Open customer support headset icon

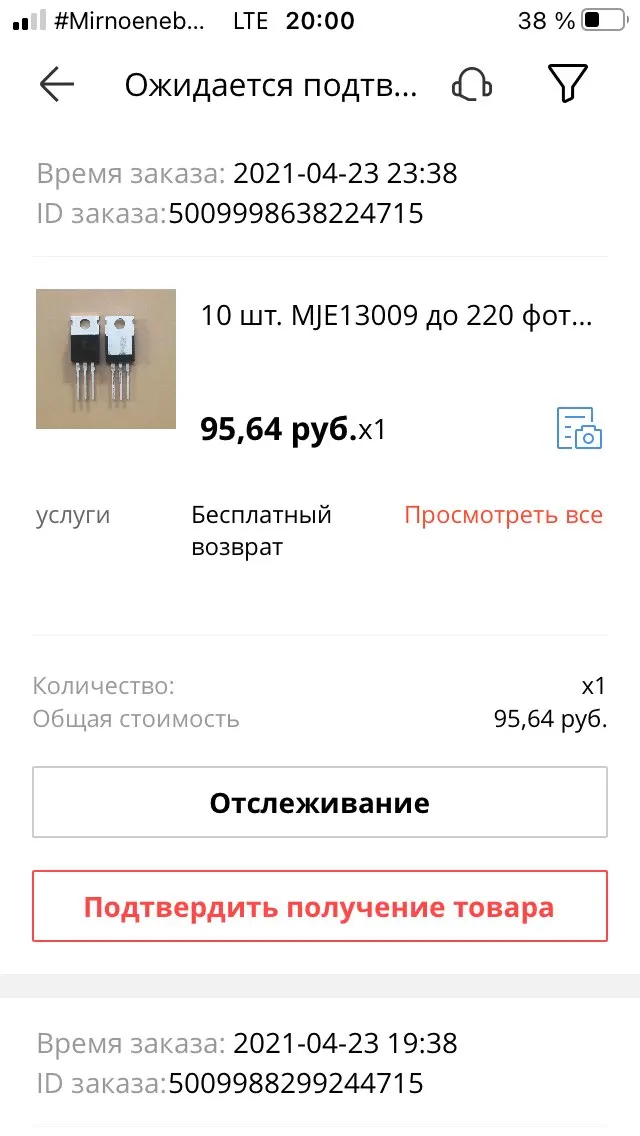pyautogui.click(x=472, y=85)
